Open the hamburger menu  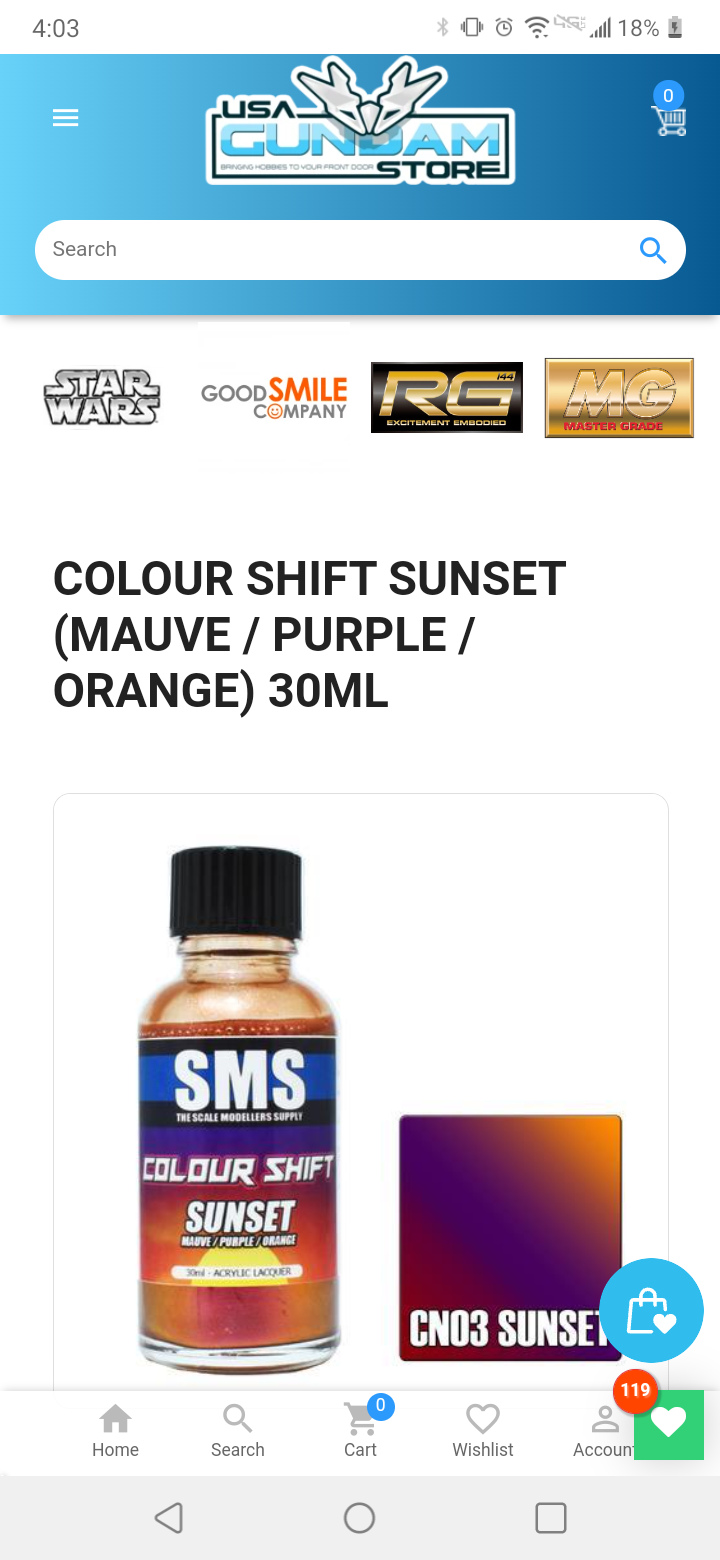[x=65, y=118]
